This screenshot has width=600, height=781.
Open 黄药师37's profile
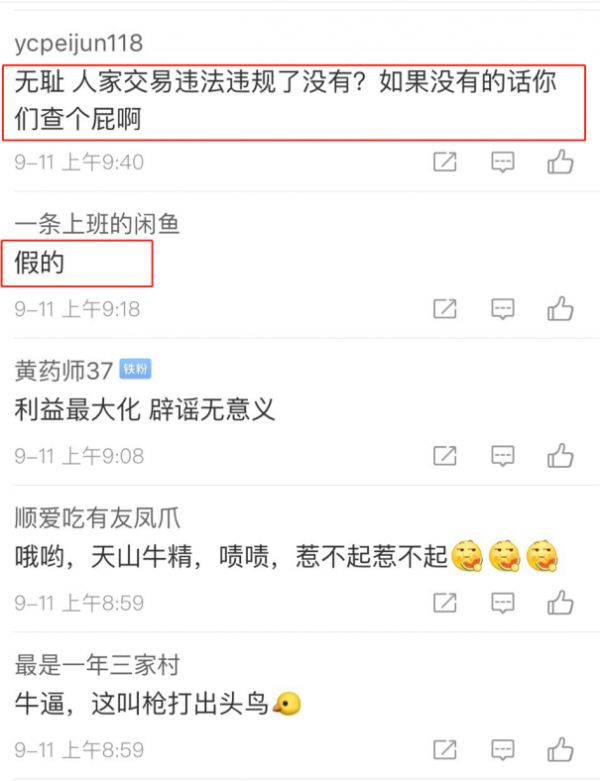click(63, 370)
